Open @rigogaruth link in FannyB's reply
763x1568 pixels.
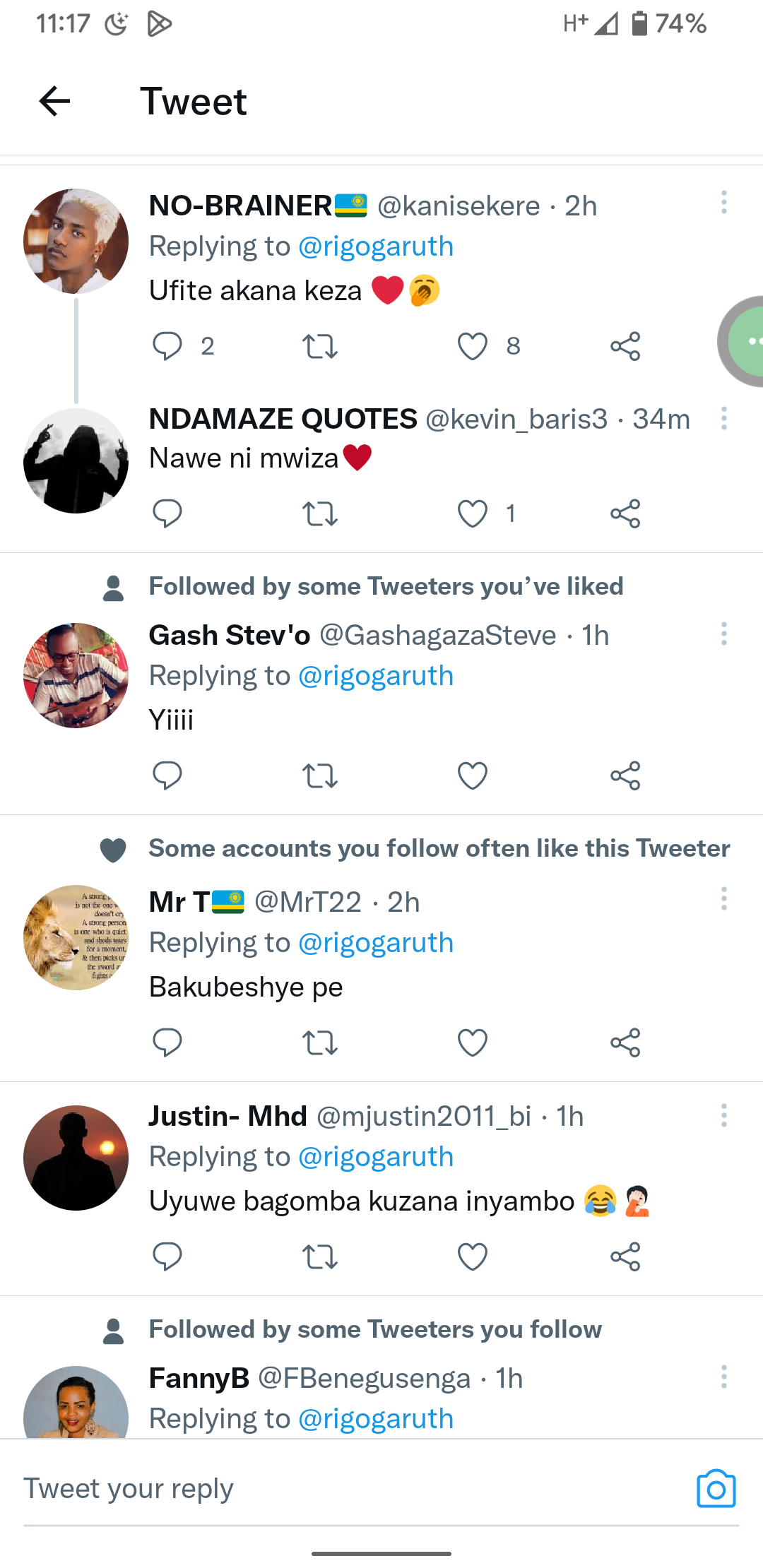point(376,1419)
